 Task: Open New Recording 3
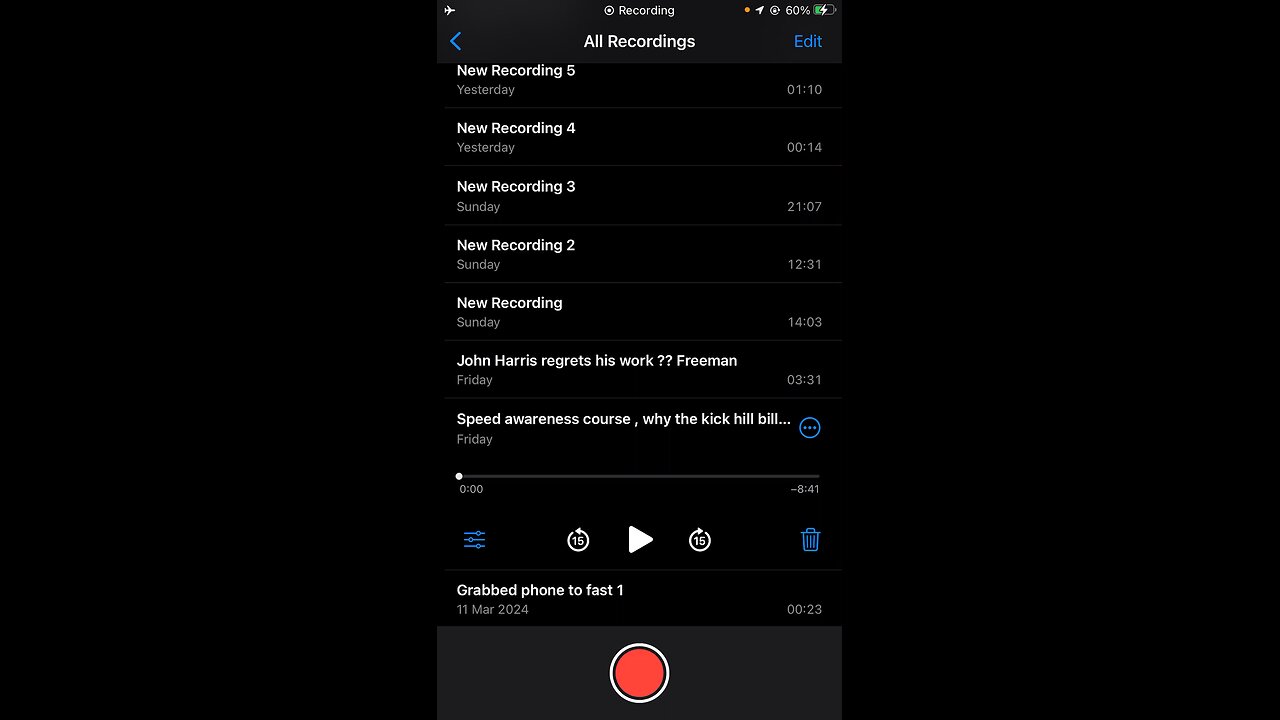pos(638,196)
